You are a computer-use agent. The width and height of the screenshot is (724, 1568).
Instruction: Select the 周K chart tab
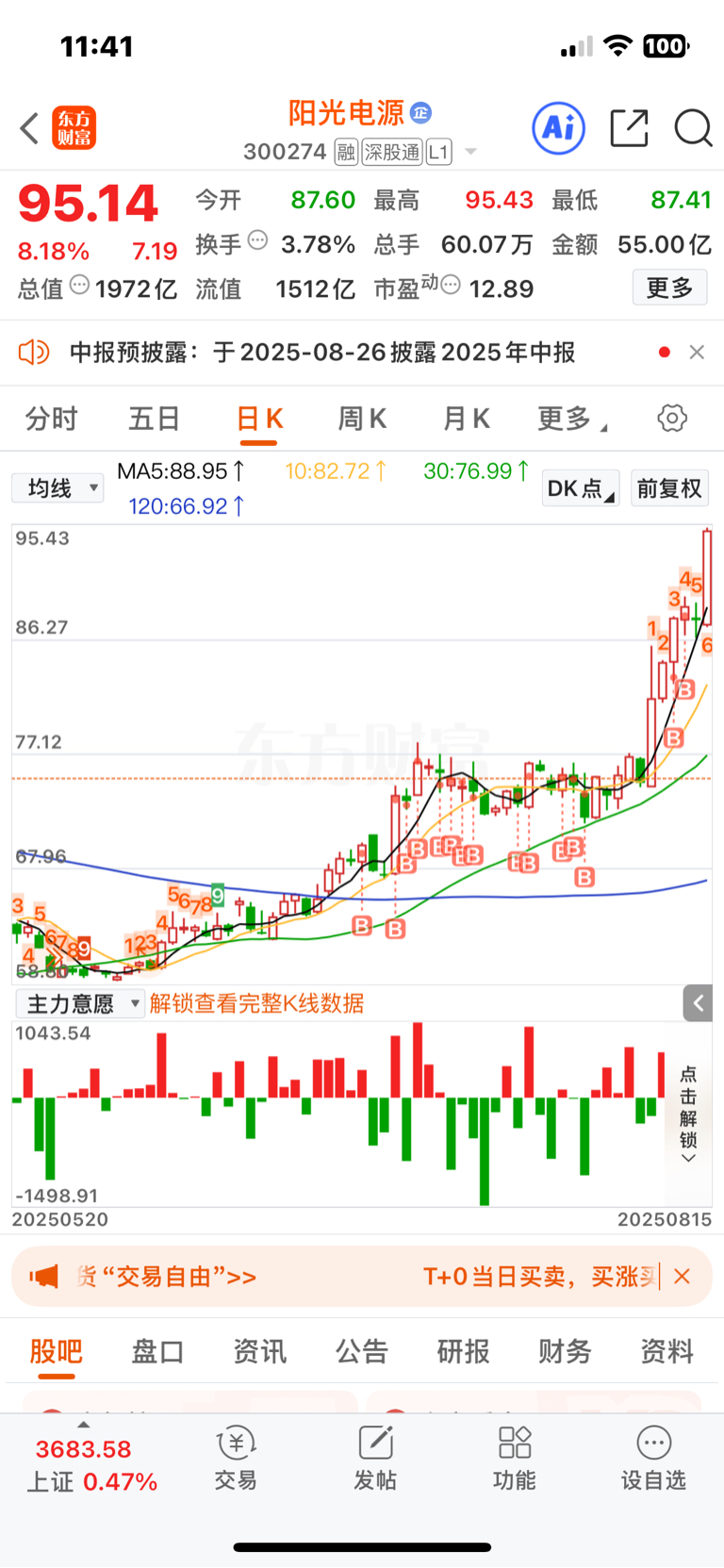362,419
